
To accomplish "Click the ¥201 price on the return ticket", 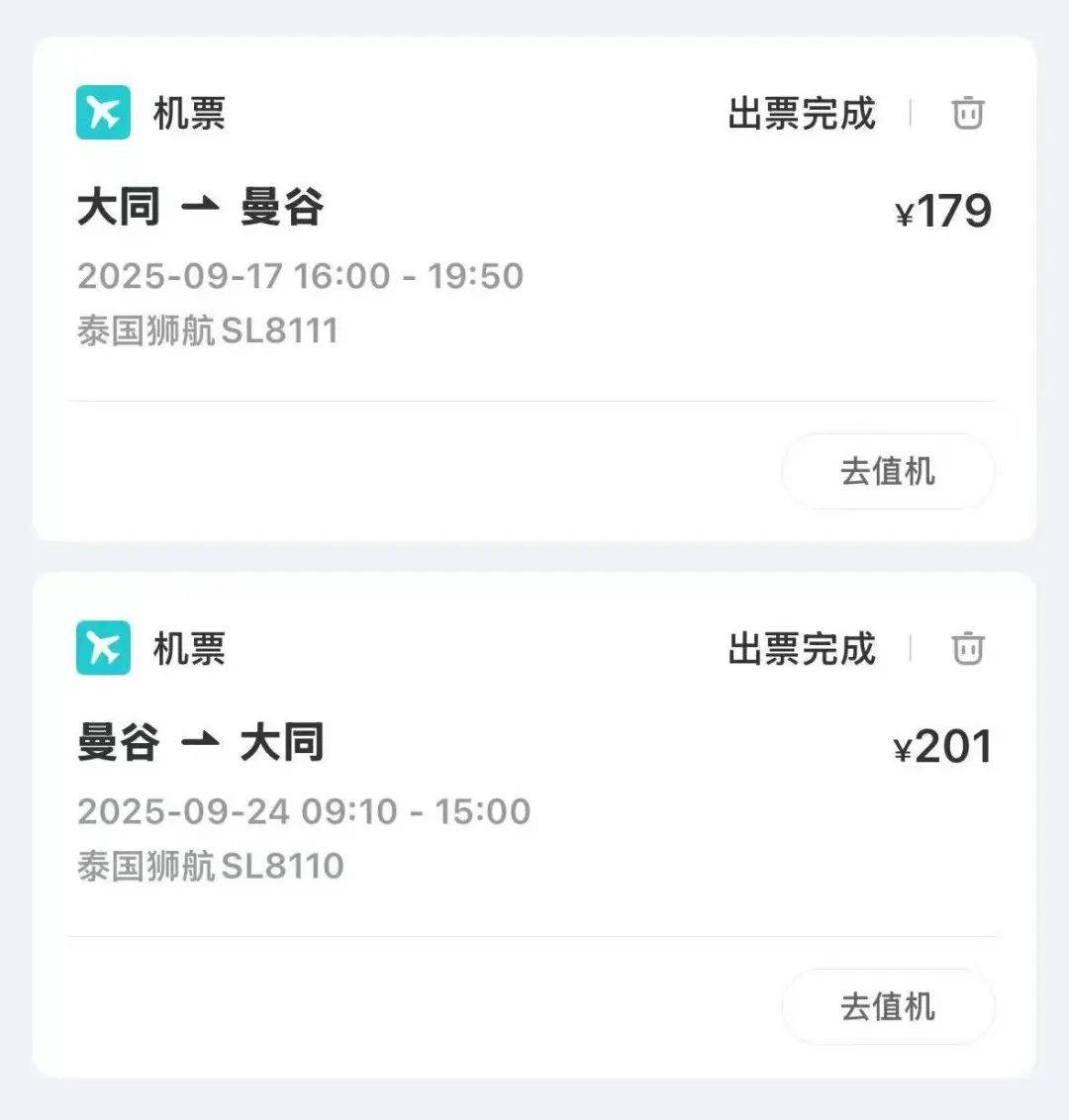I will coord(940,746).
